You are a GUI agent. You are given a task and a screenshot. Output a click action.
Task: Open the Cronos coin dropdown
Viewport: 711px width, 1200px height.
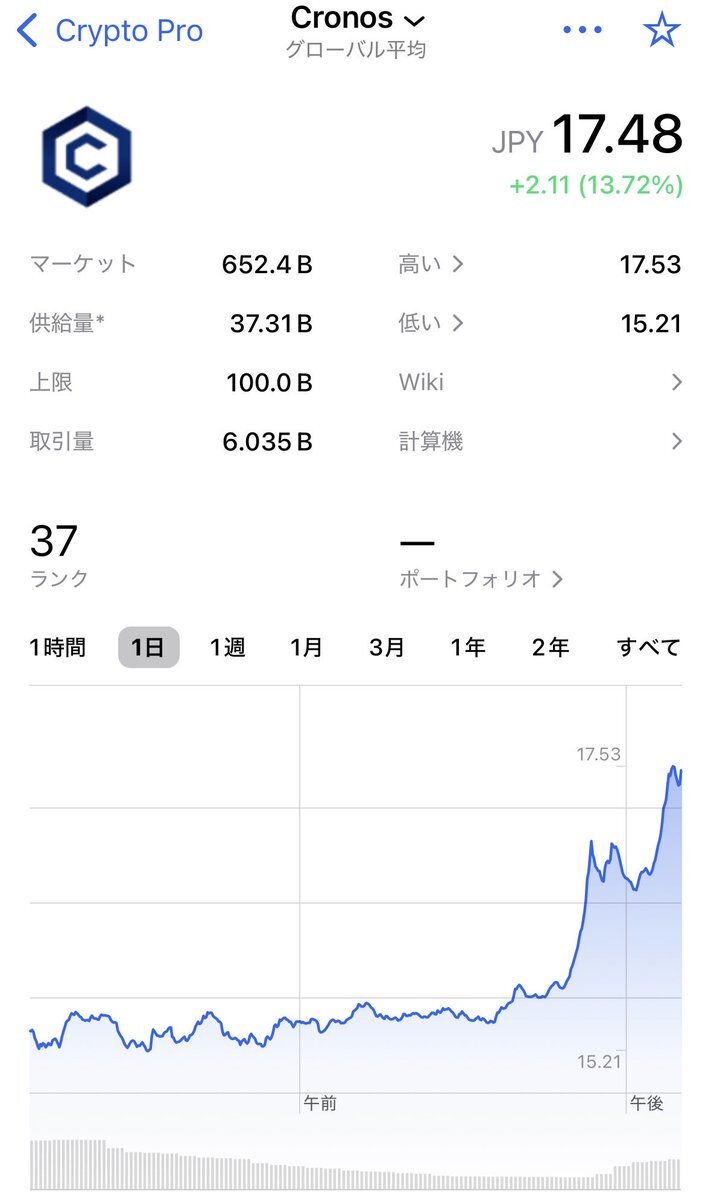click(357, 19)
